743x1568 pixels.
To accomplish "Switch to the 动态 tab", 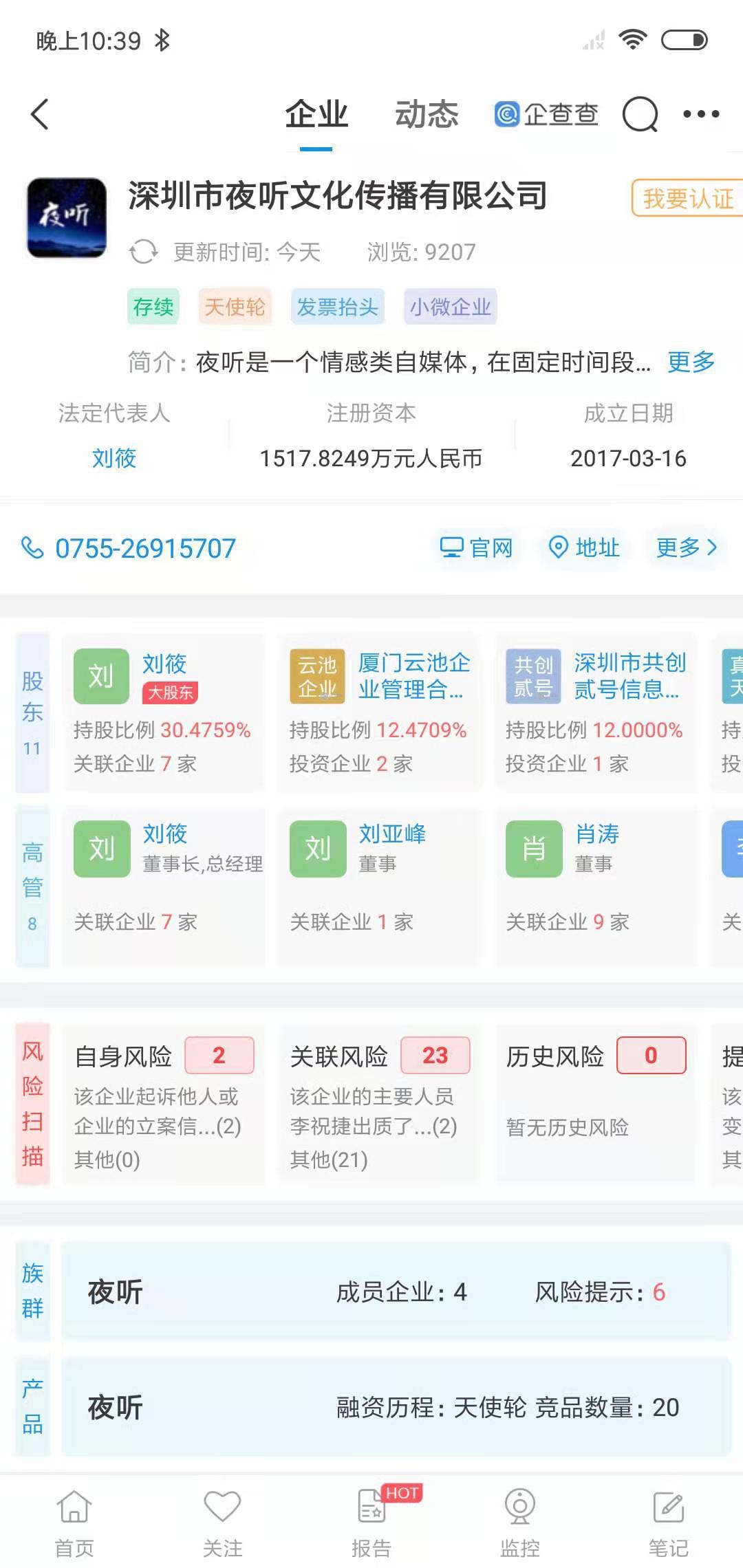I will pos(426,114).
